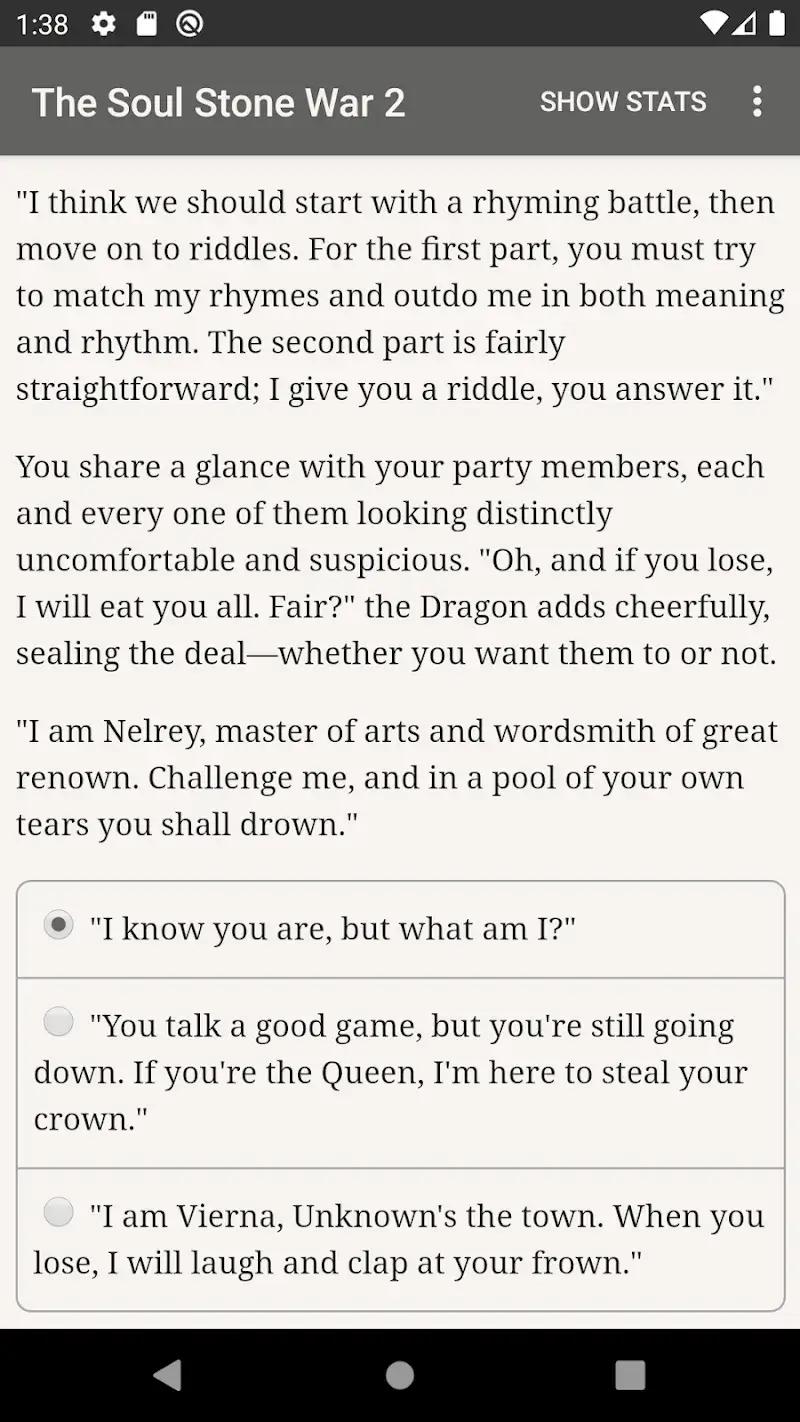The width and height of the screenshot is (800, 1422).
Task: Go back with the system back button
Action: pyautogui.click(x=168, y=1375)
